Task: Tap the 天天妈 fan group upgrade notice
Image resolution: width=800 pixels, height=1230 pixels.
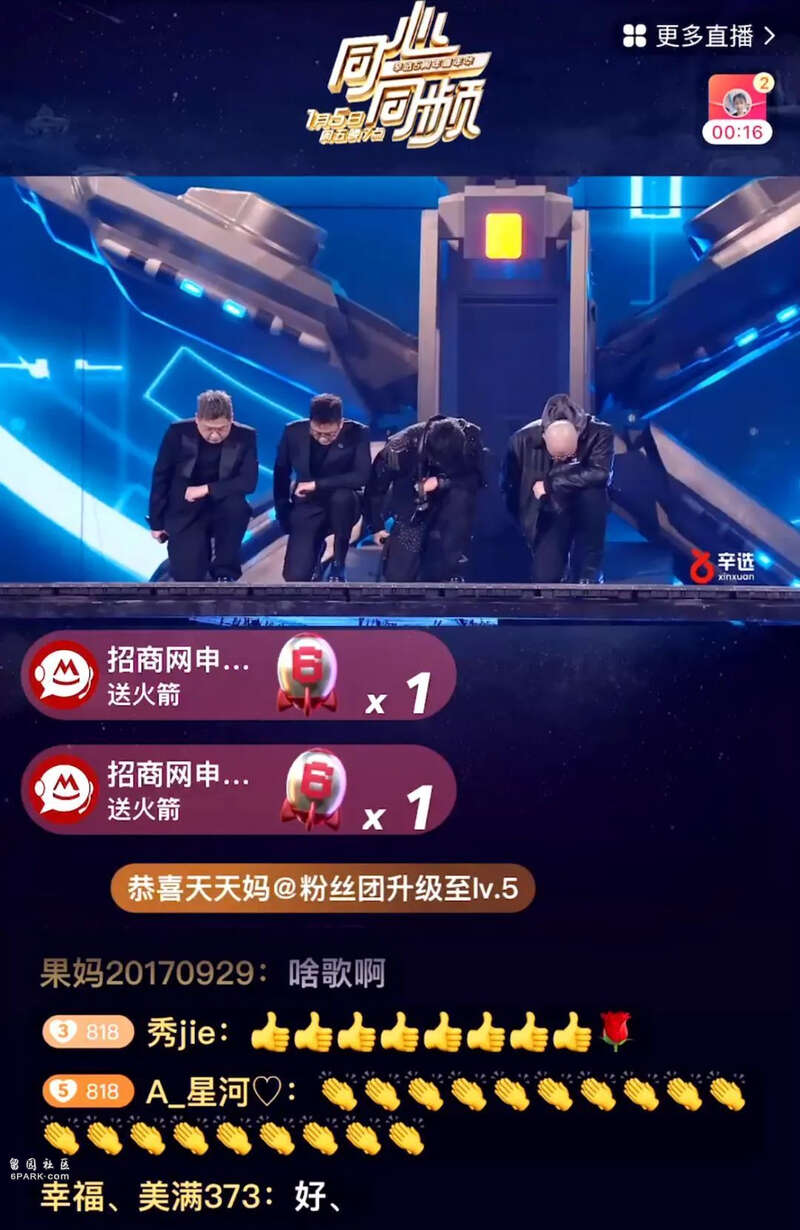Action: pyautogui.click(x=322, y=888)
